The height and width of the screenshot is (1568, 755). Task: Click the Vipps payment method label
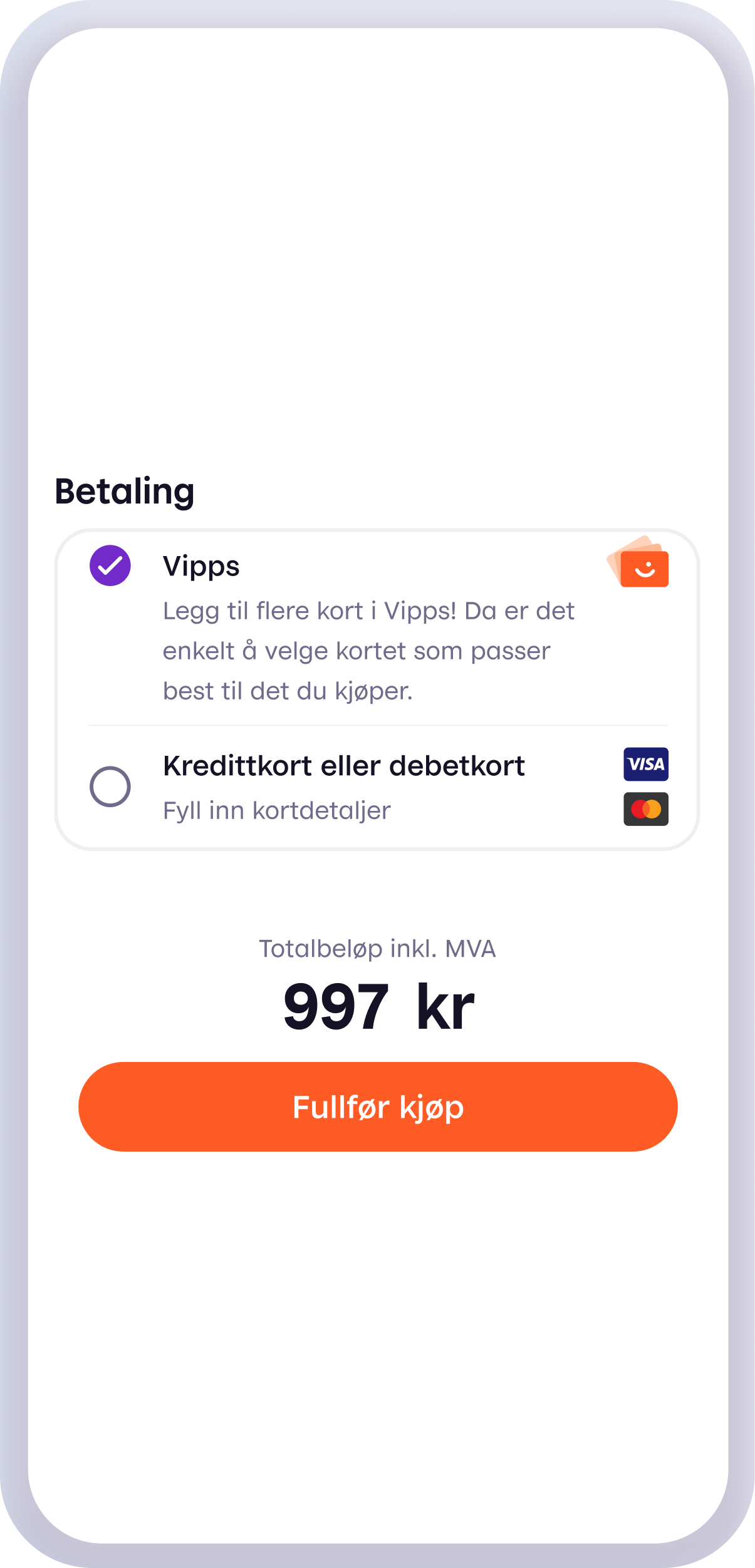tap(201, 565)
